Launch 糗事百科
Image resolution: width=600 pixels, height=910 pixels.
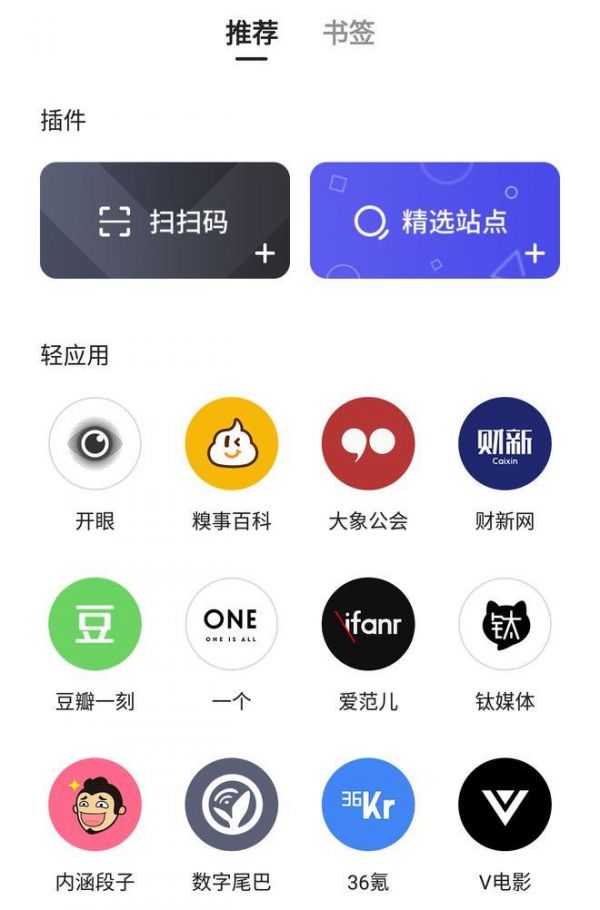pos(231,444)
